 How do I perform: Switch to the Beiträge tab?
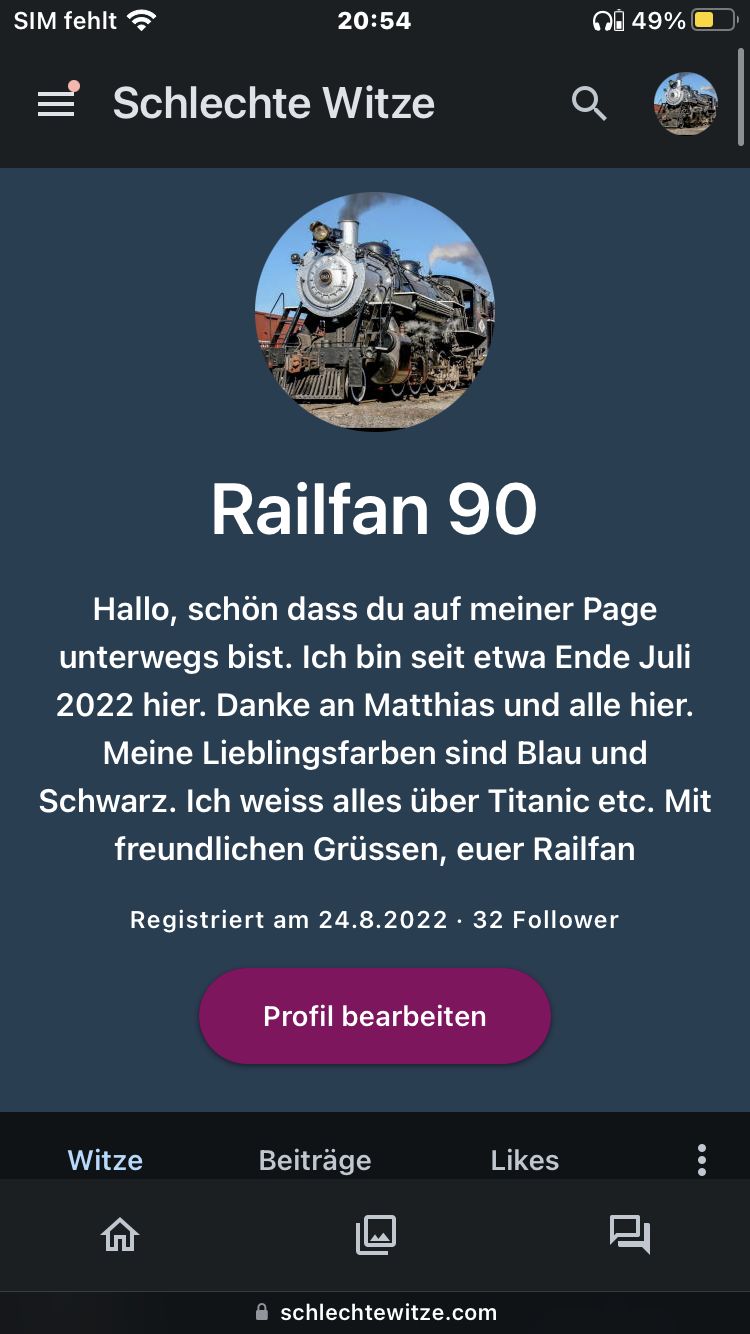click(x=315, y=1160)
